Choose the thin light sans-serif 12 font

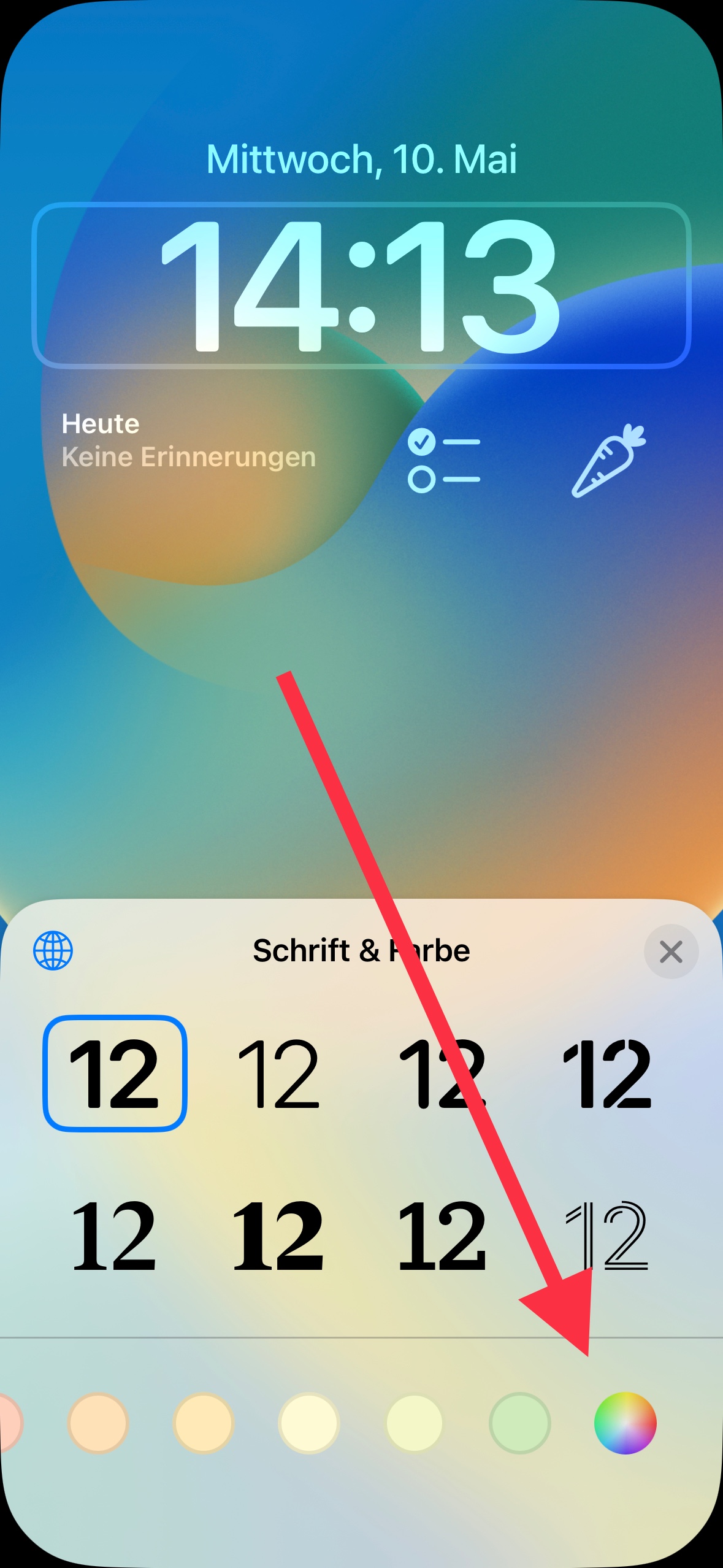tap(279, 1074)
